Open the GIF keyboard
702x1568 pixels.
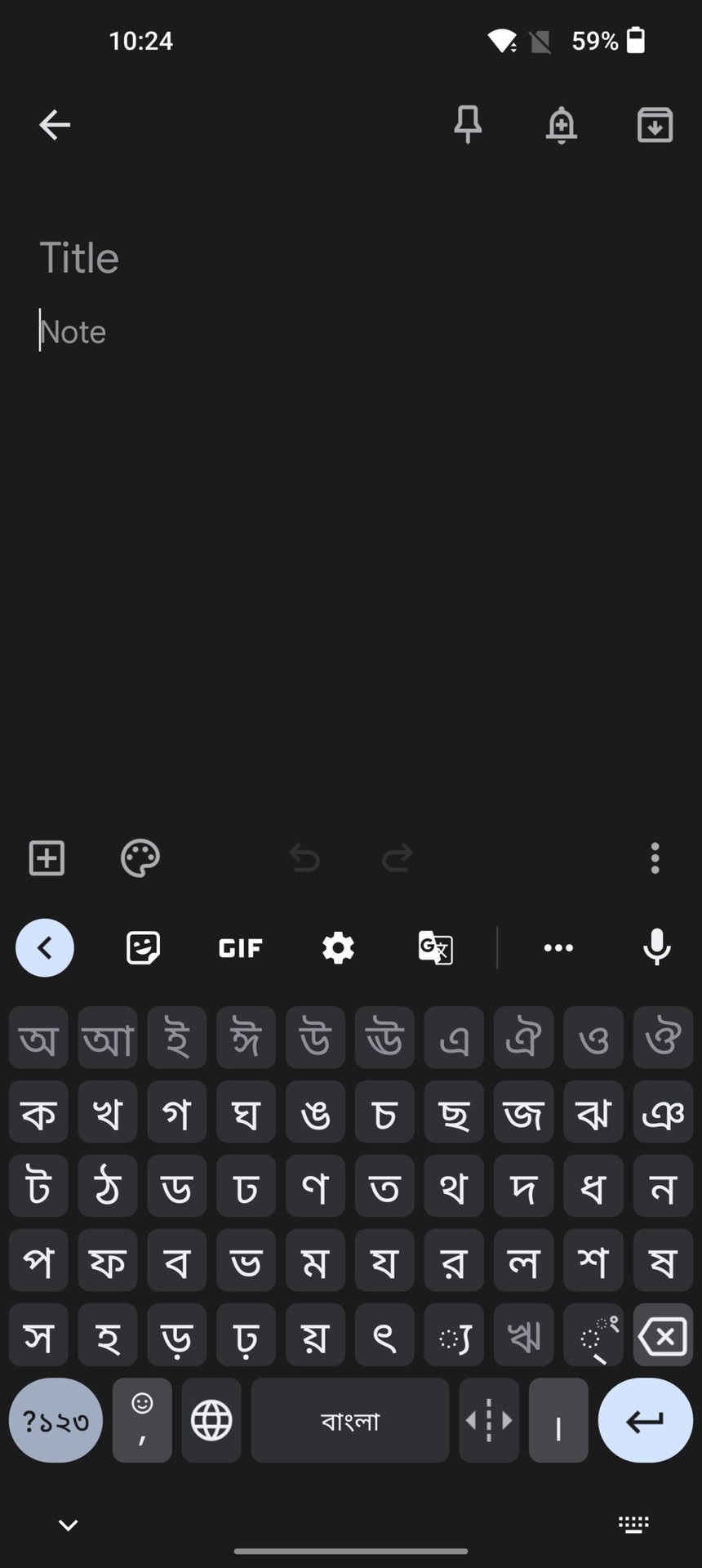[241, 947]
